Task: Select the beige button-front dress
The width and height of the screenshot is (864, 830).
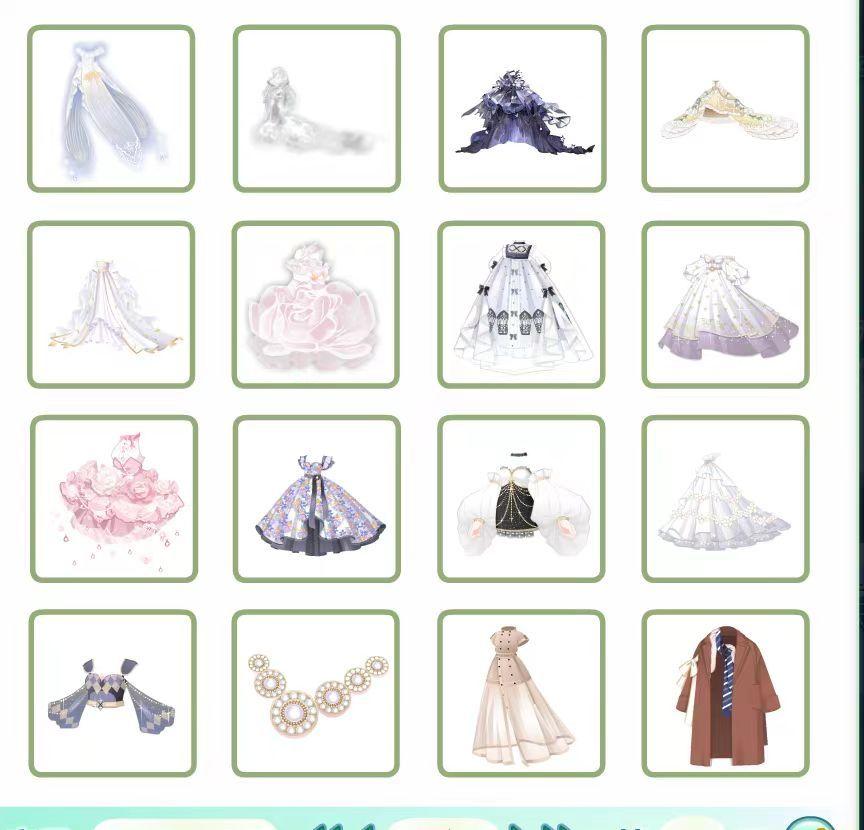Action: (x=521, y=693)
